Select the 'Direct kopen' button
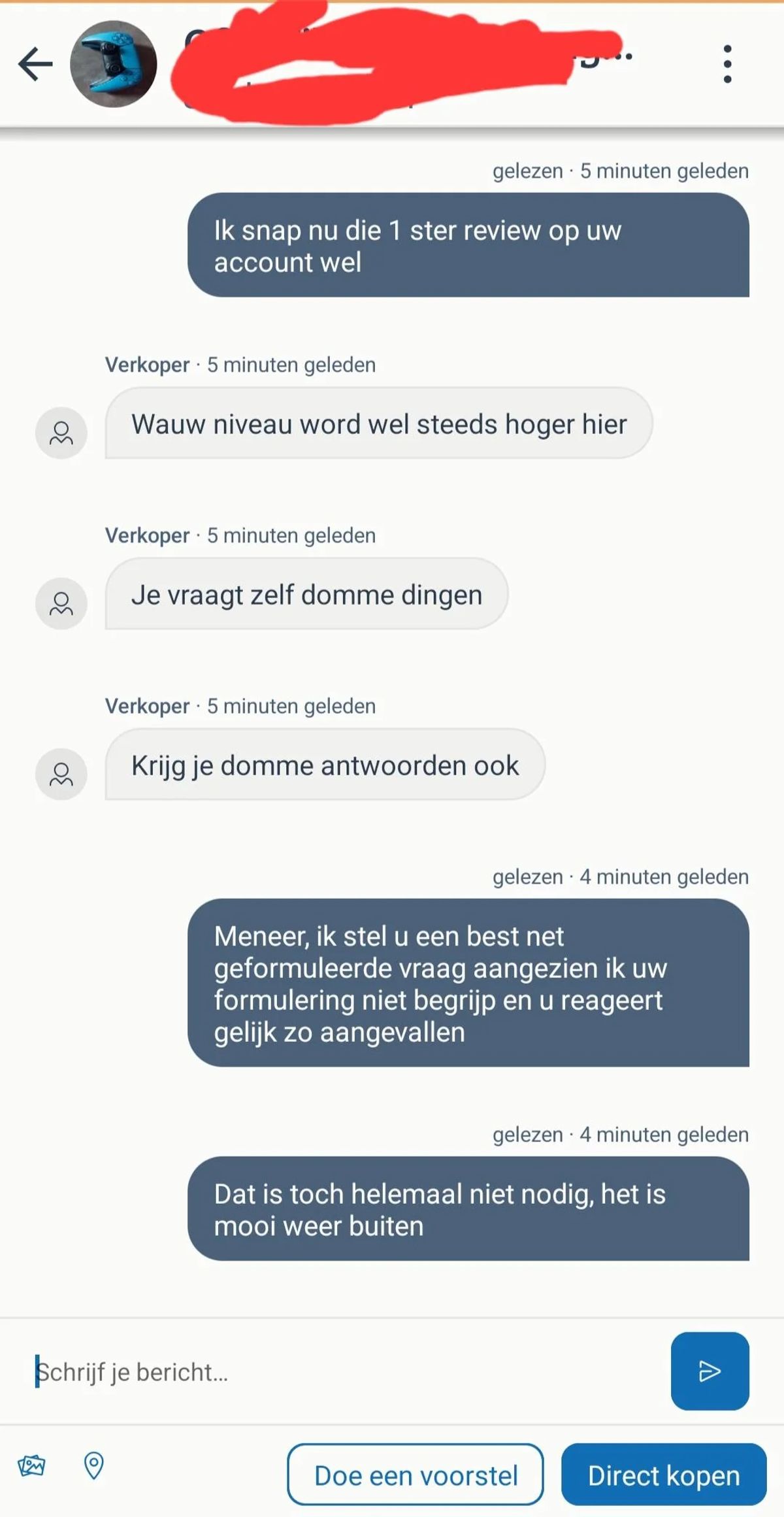 pyautogui.click(x=663, y=1475)
